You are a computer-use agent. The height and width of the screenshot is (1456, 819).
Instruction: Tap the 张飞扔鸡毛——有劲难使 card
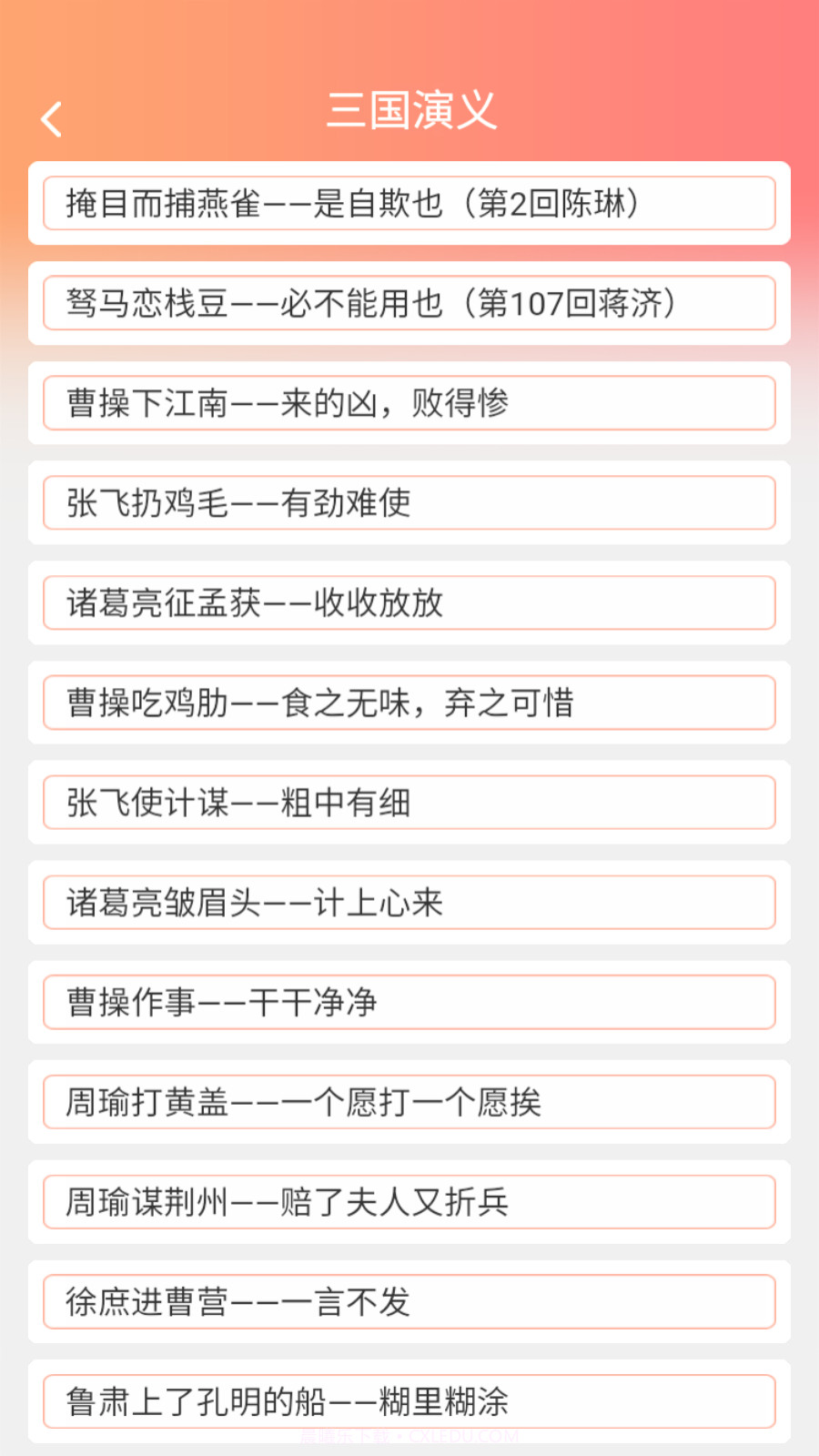pyautogui.click(x=409, y=503)
